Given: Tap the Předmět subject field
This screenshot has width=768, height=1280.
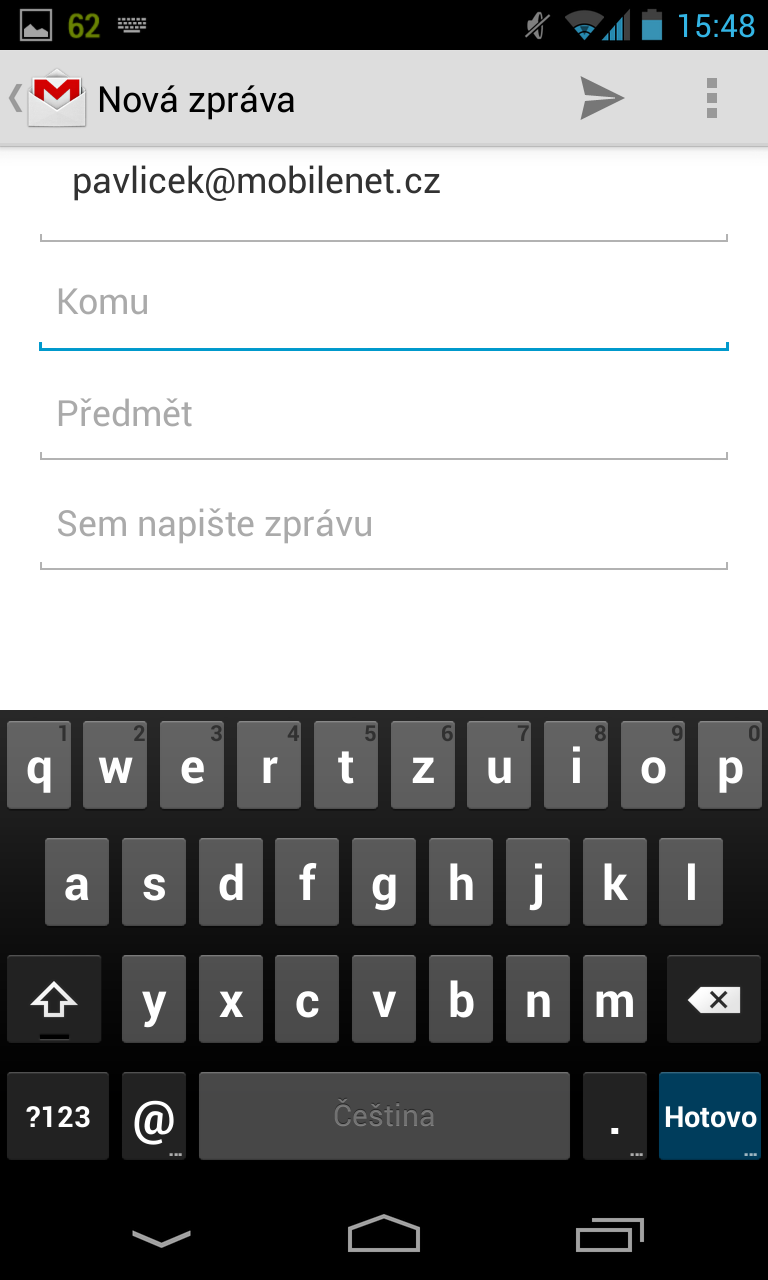Looking at the screenshot, I should (384, 413).
